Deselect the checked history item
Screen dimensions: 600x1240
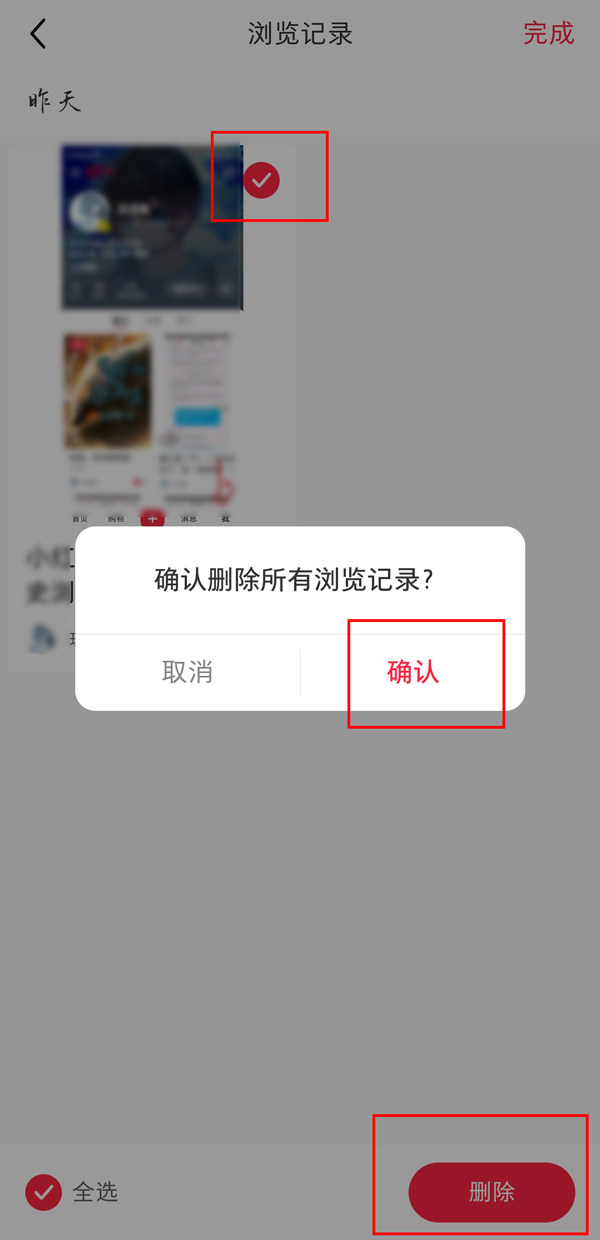[261, 180]
